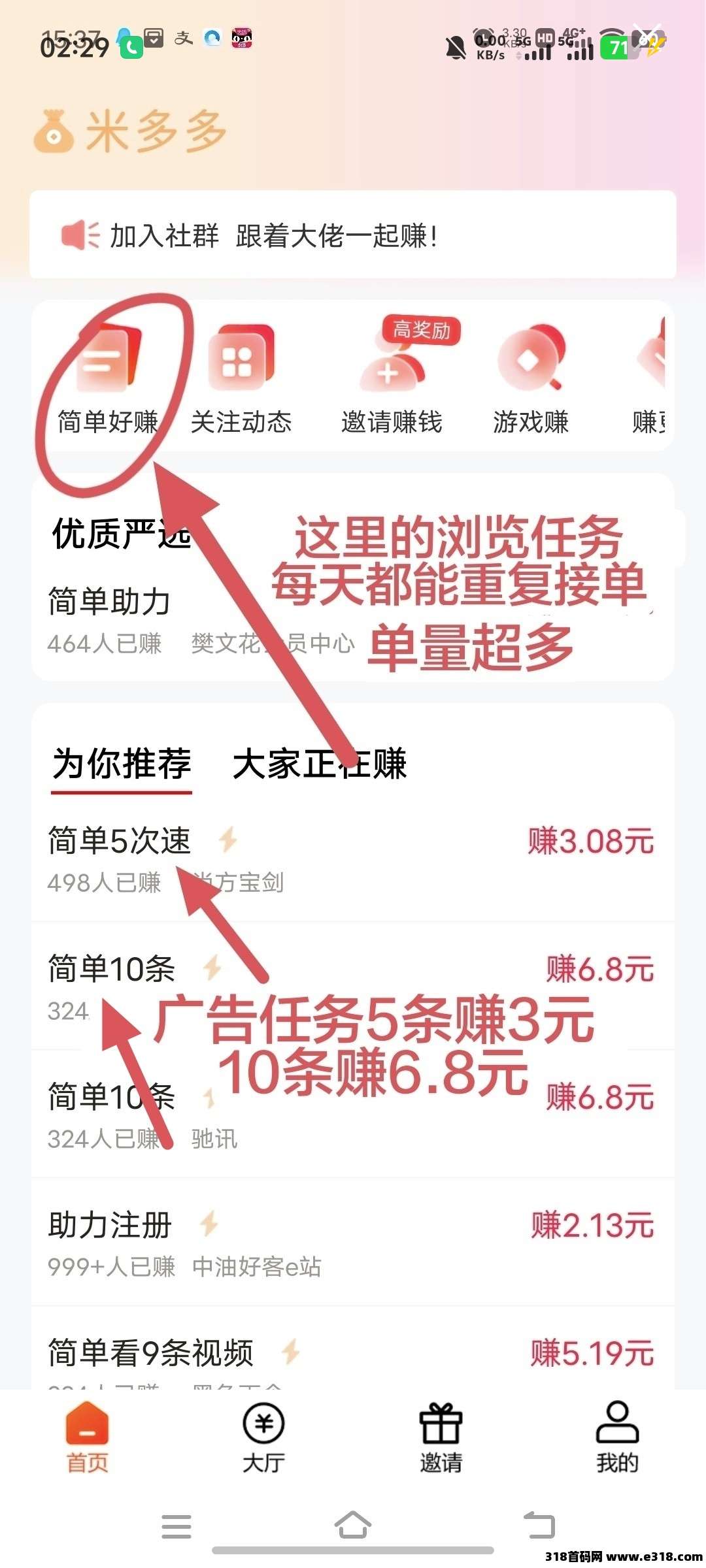Tap the system home button
Screen dimensions: 706x1568
click(353, 1526)
